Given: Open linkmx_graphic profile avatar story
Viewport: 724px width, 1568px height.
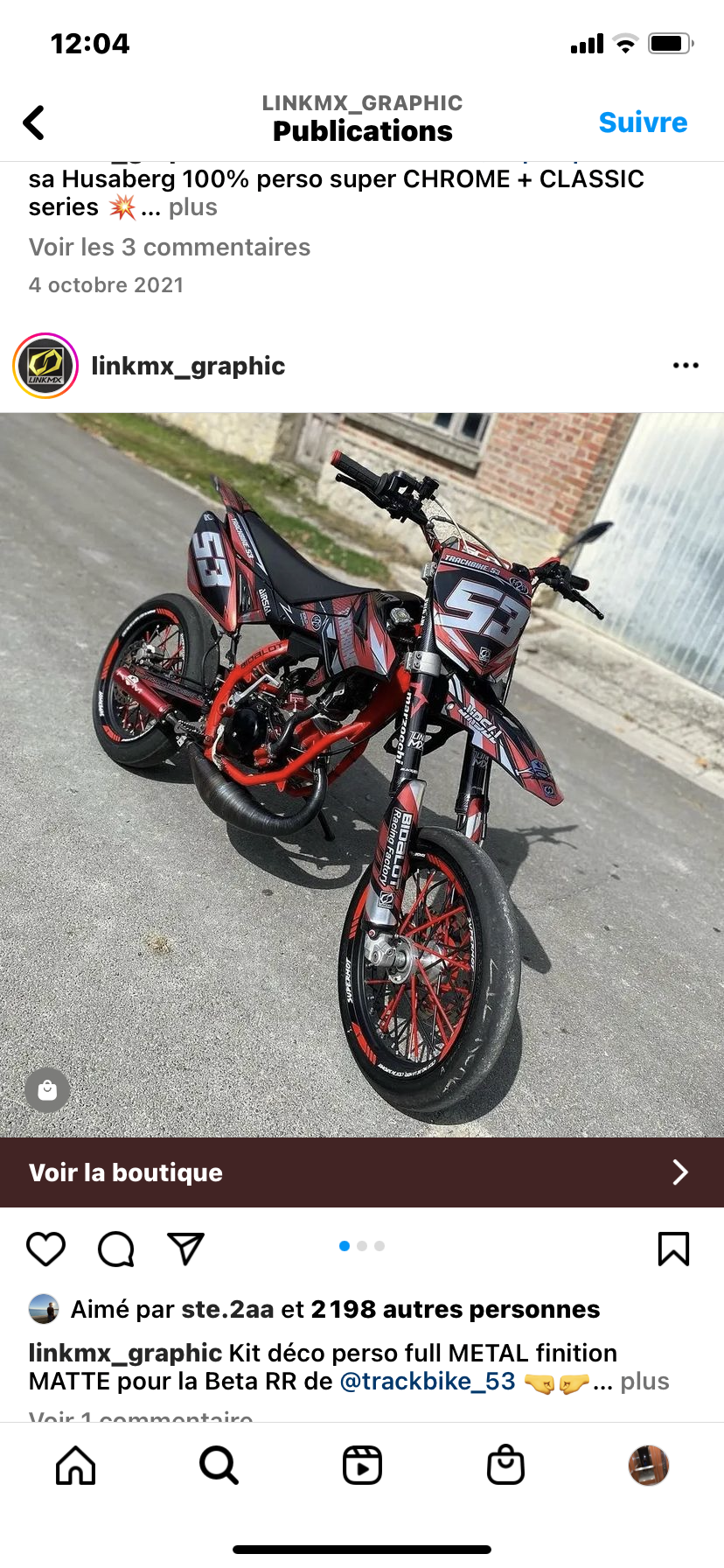Looking at the screenshot, I should [x=45, y=366].
